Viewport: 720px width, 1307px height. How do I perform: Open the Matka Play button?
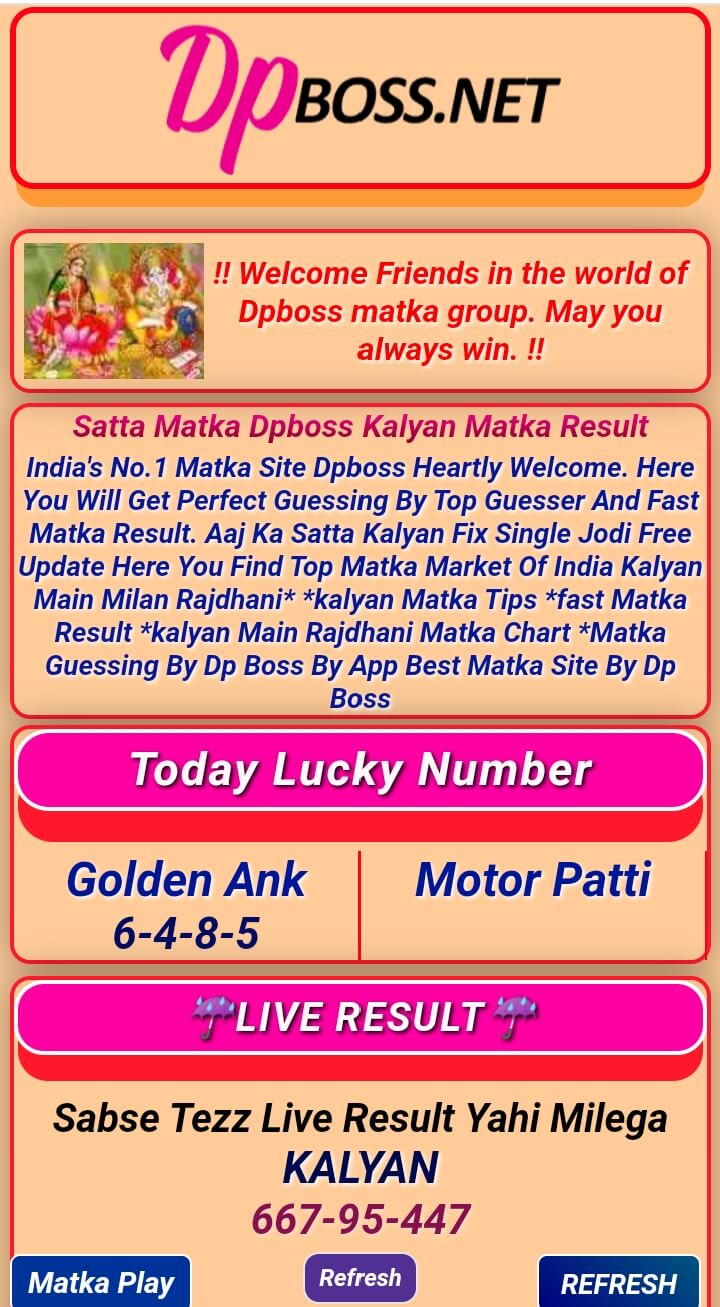point(101,1283)
